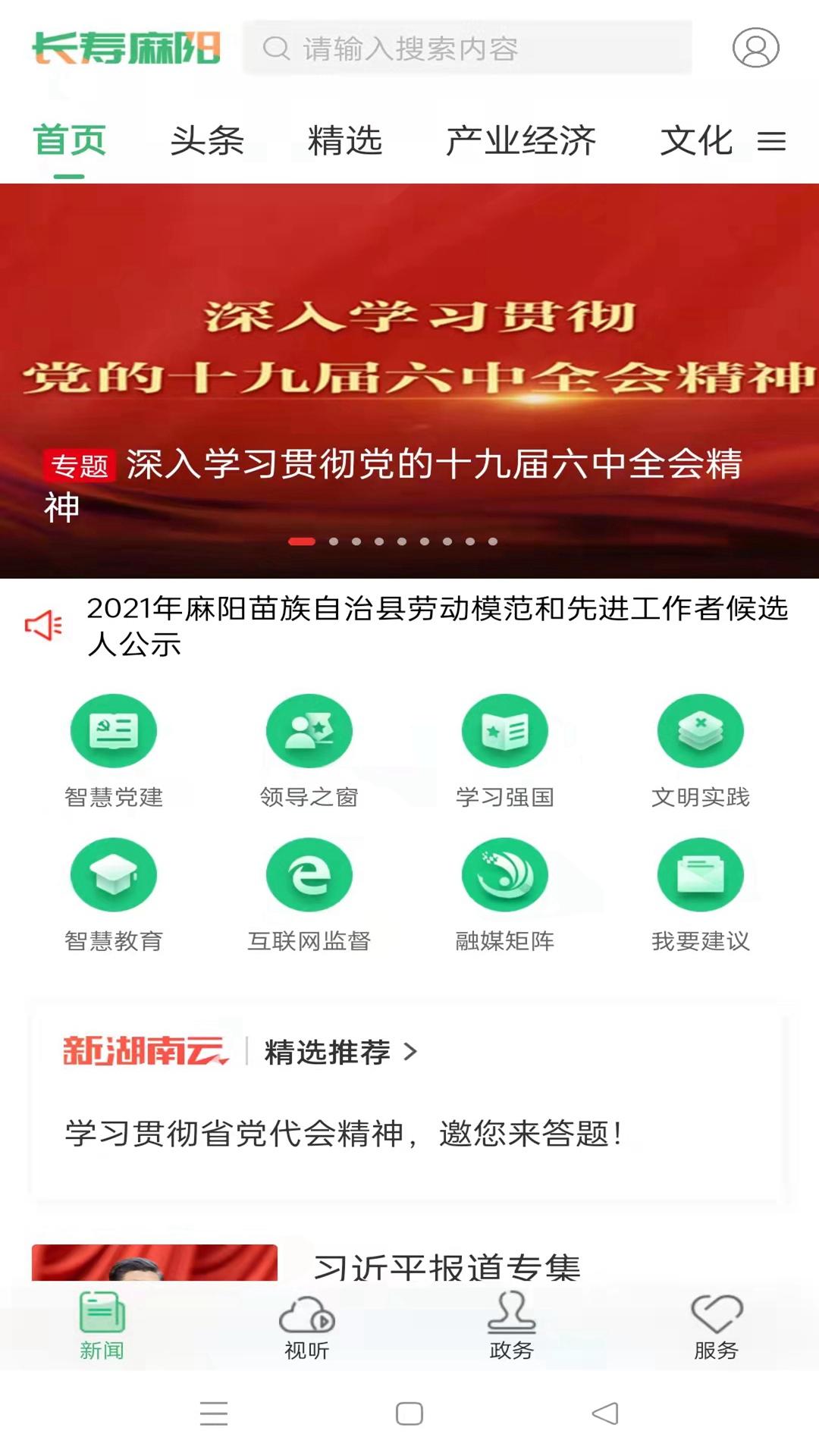Image resolution: width=819 pixels, height=1456 pixels.
Task: Read the 劳动模范 候选人公示 announcement
Action: 436,626
